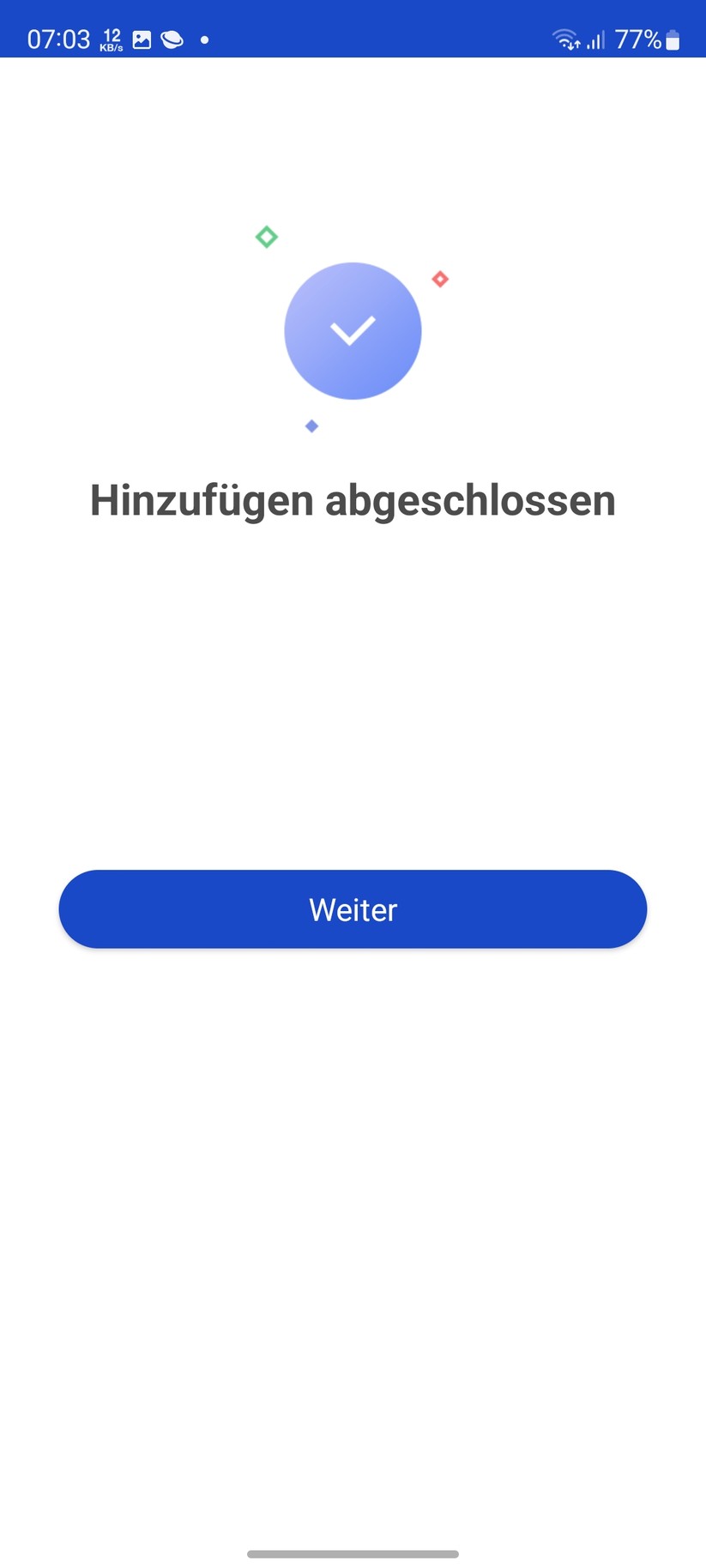Tap the gallery notification icon in status bar
The width and height of the screenshot is (706, 1568).
[142, 39]
